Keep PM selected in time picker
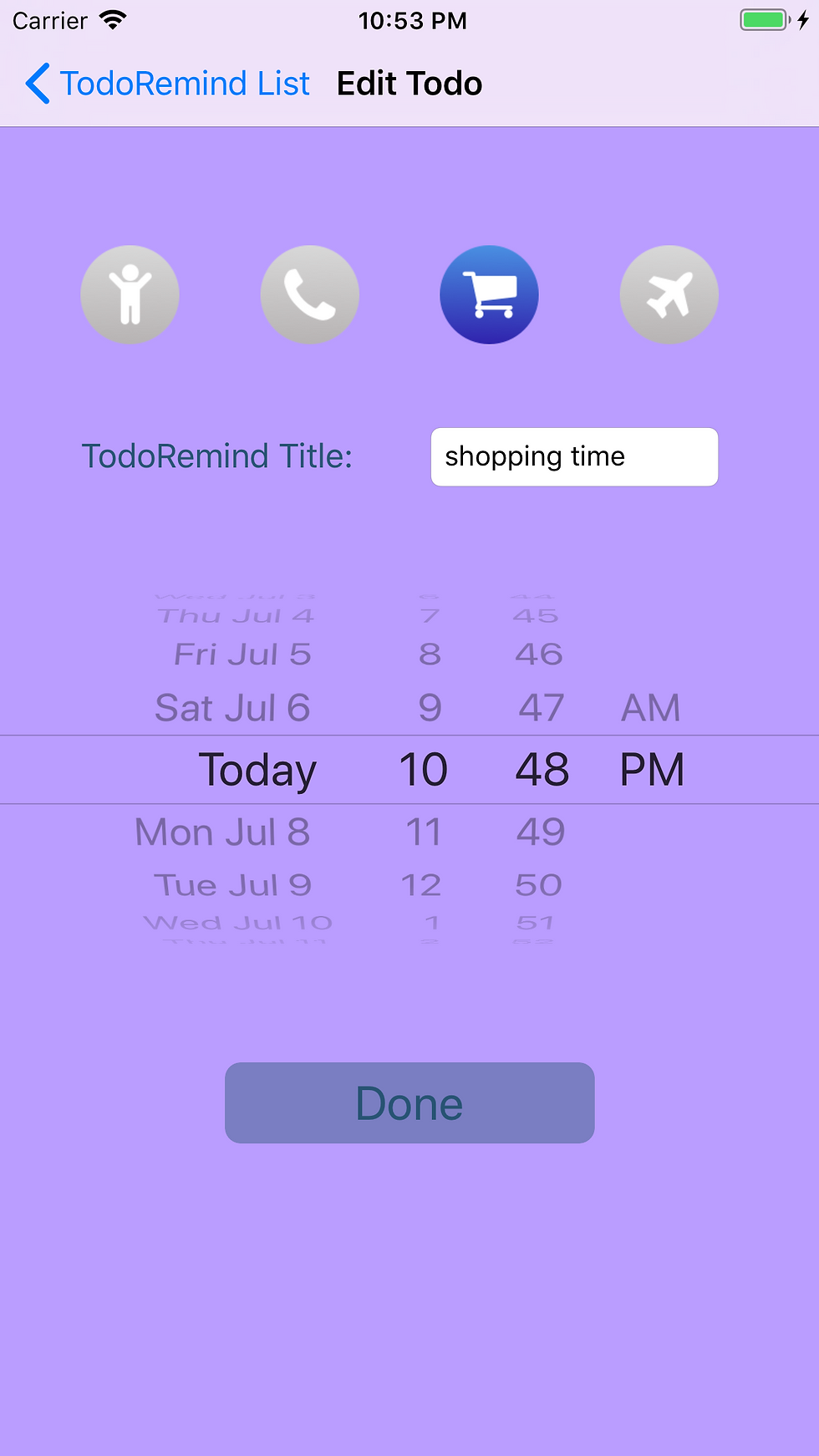Screen dimensions: 819x1456 (x=652, y=769)
